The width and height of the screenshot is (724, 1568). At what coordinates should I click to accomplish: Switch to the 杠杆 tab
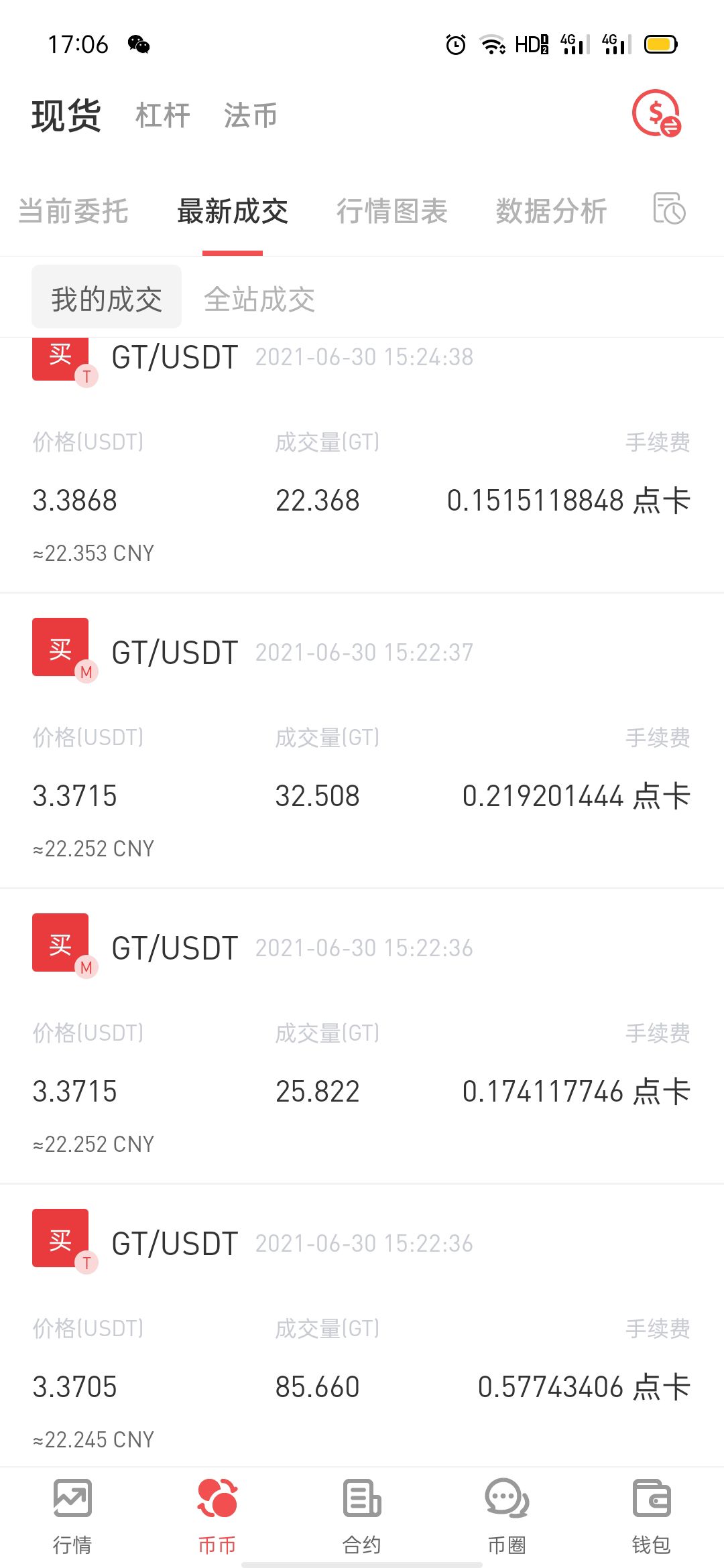(x=163, y=115)
